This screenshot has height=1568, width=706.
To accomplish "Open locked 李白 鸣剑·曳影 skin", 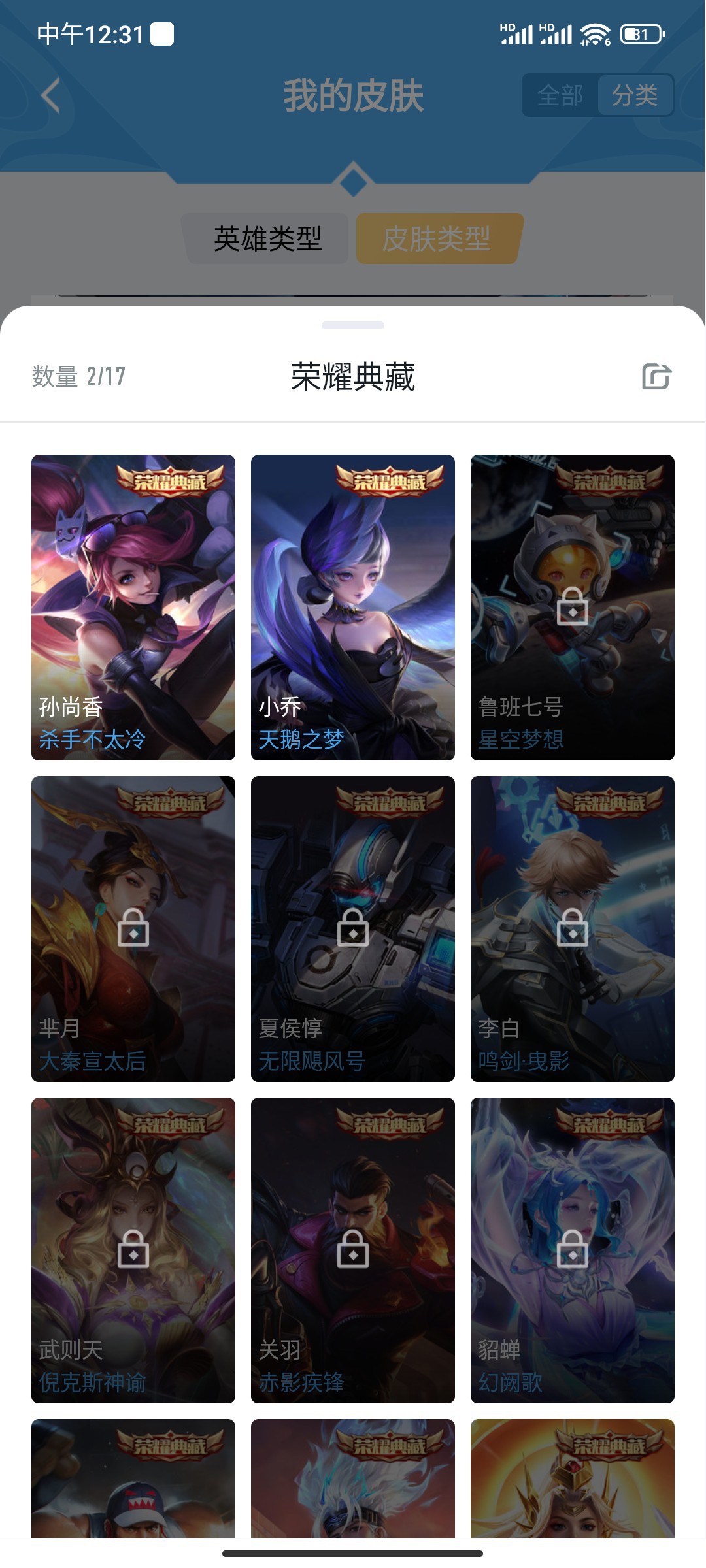I will tap(573, 928).
